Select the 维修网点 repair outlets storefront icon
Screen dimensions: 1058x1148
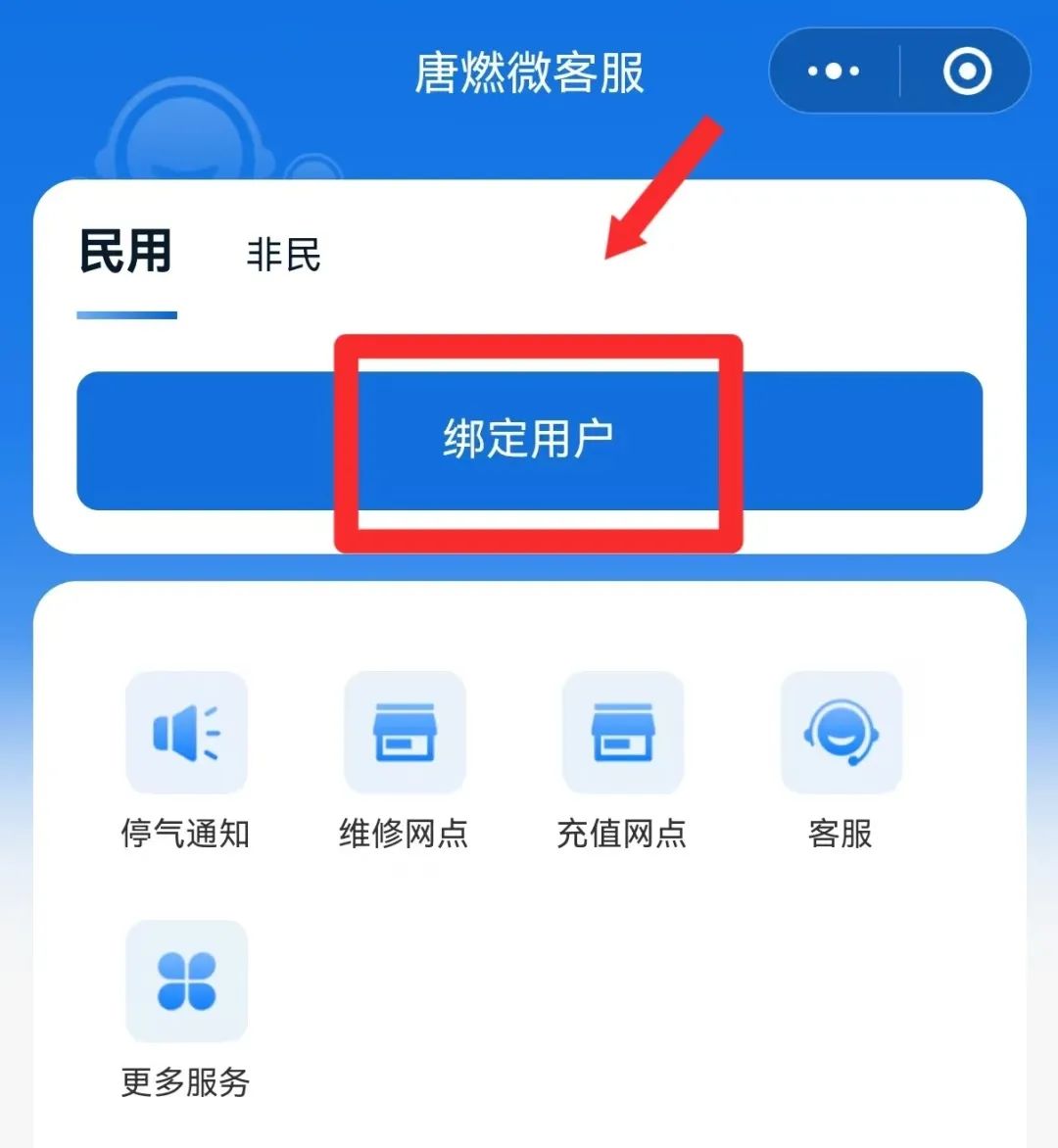(x=405, y=732)
